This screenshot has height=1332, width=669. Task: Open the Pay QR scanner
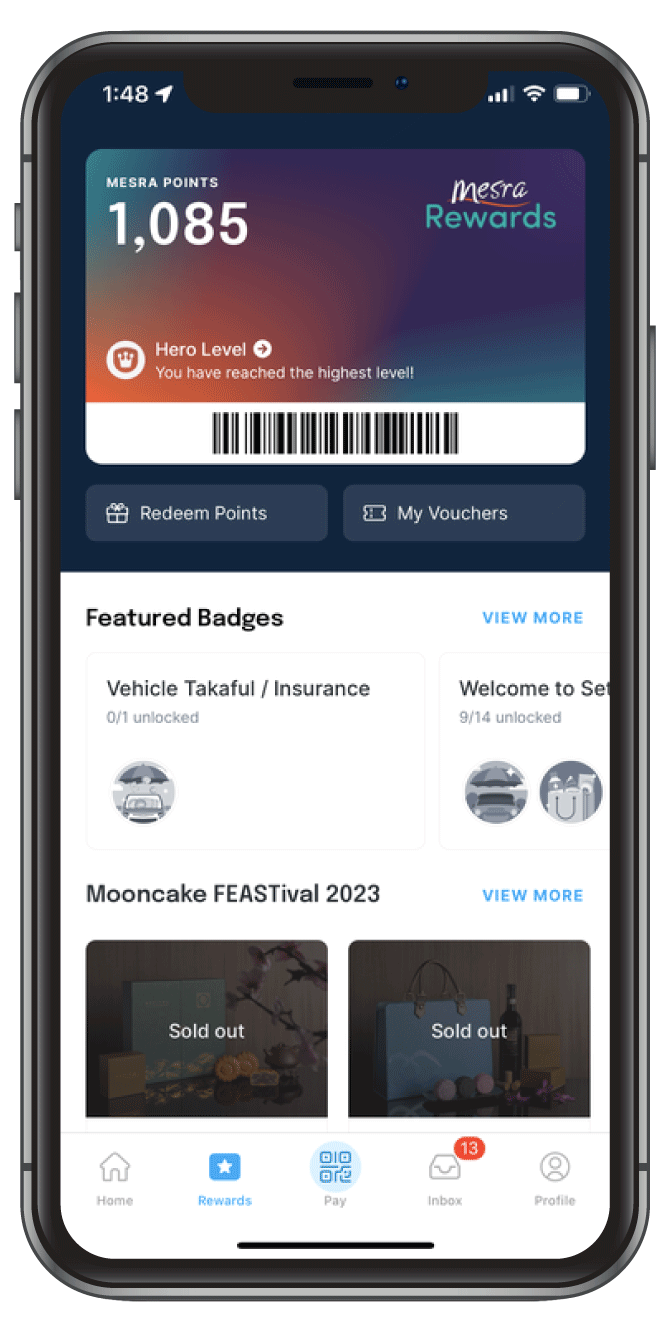tap(335, 1172)
